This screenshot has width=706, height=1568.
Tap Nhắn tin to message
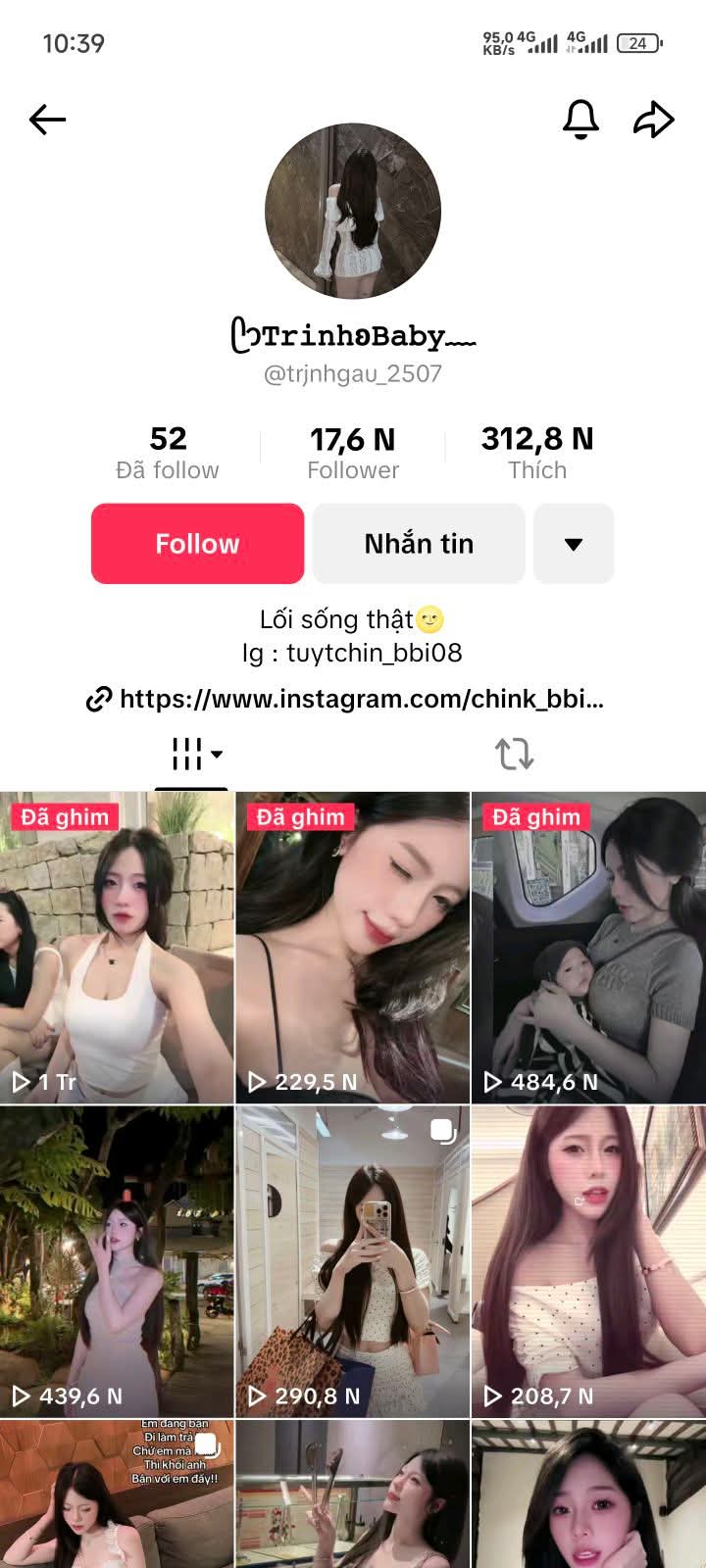coord(419,544)
